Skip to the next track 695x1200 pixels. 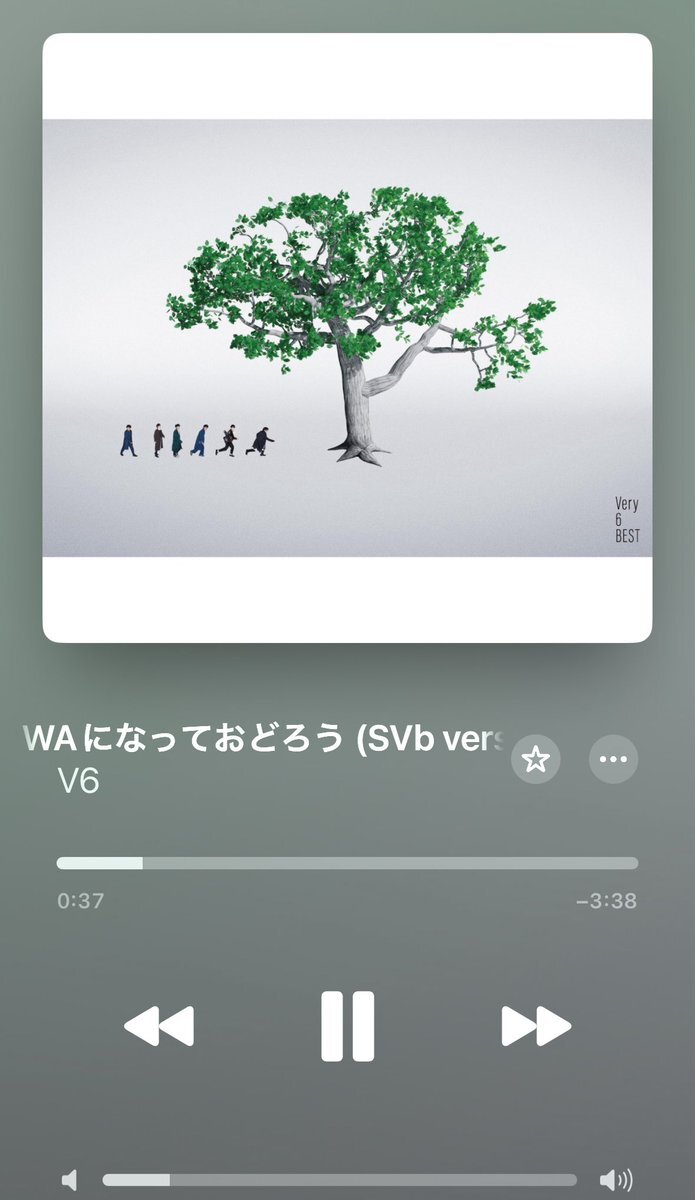[535, 1026]
